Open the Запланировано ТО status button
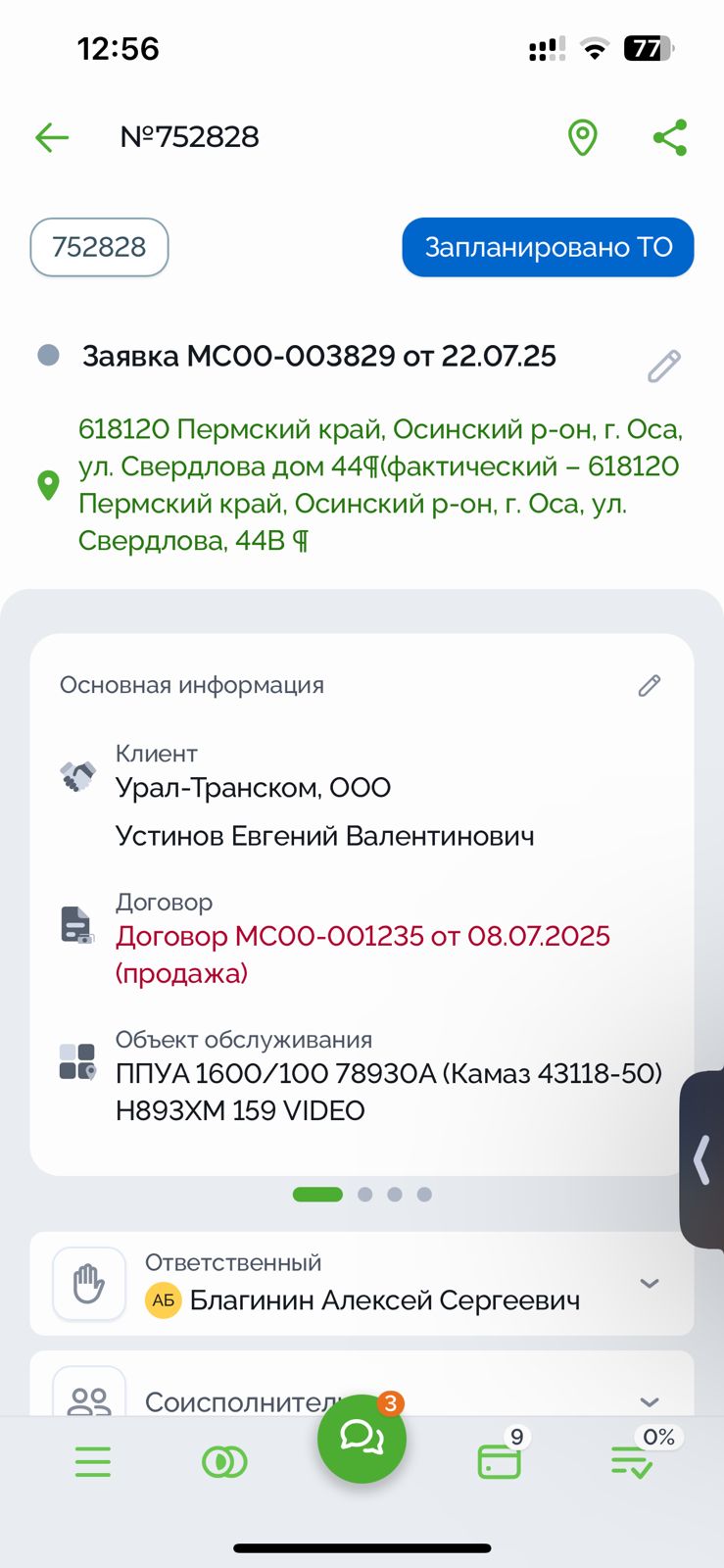 548,247
